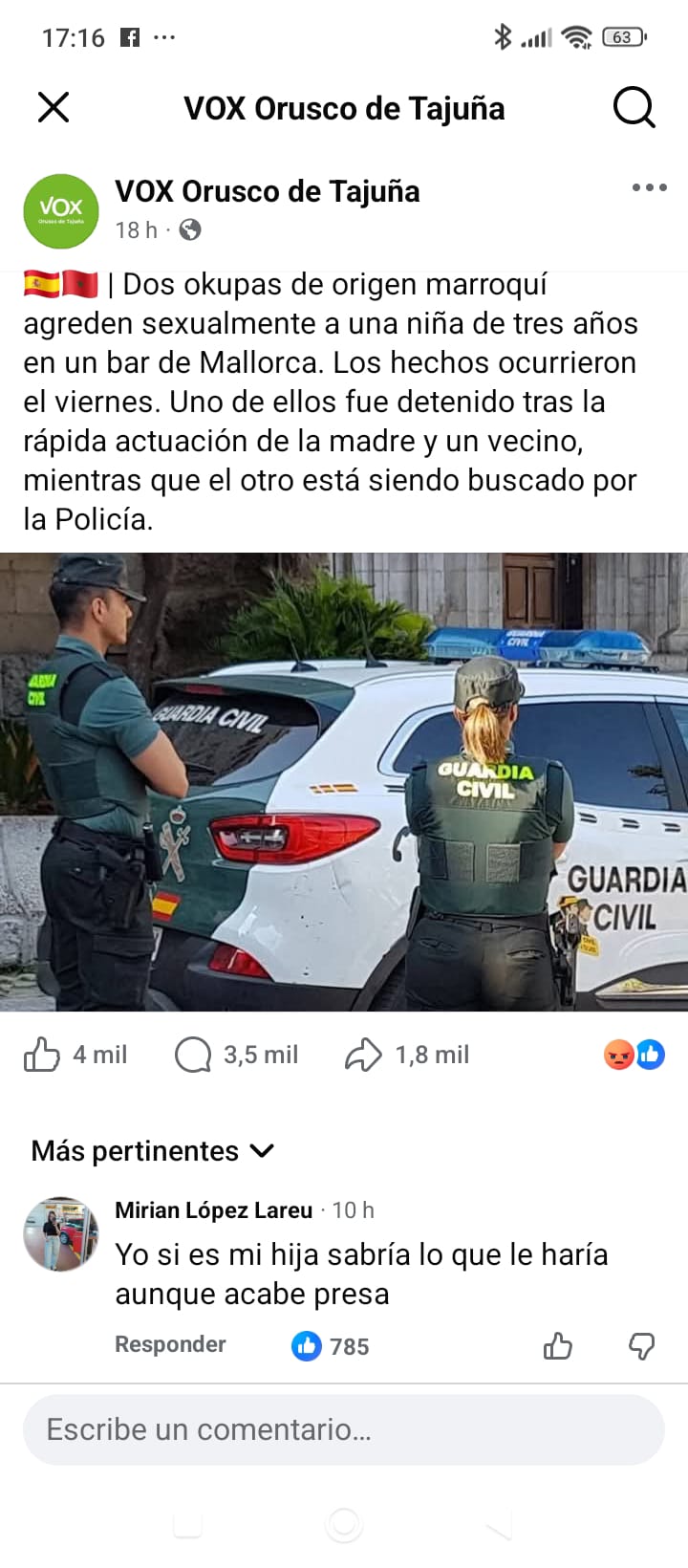The height and width of the screenshot is (1568, 688).
Task: Tap the Escribe un comentario input field
Action: click(344, 1428)
